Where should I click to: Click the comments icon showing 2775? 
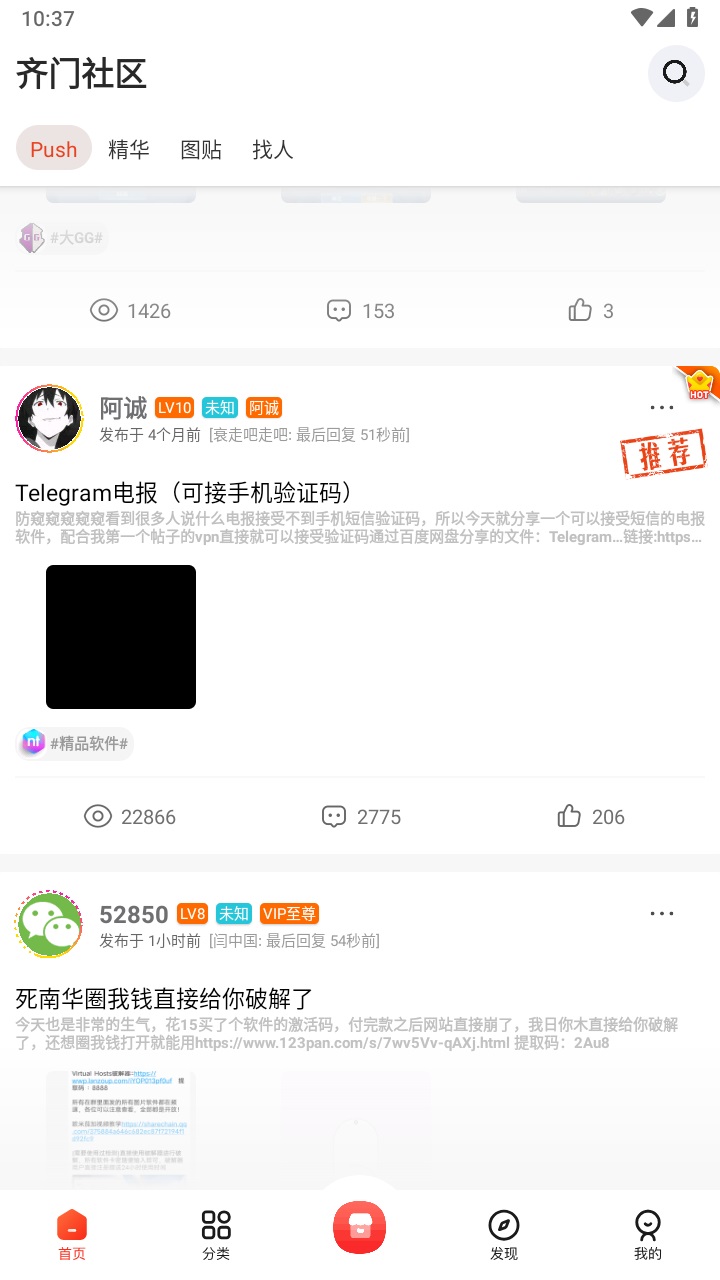coord(333,817)
